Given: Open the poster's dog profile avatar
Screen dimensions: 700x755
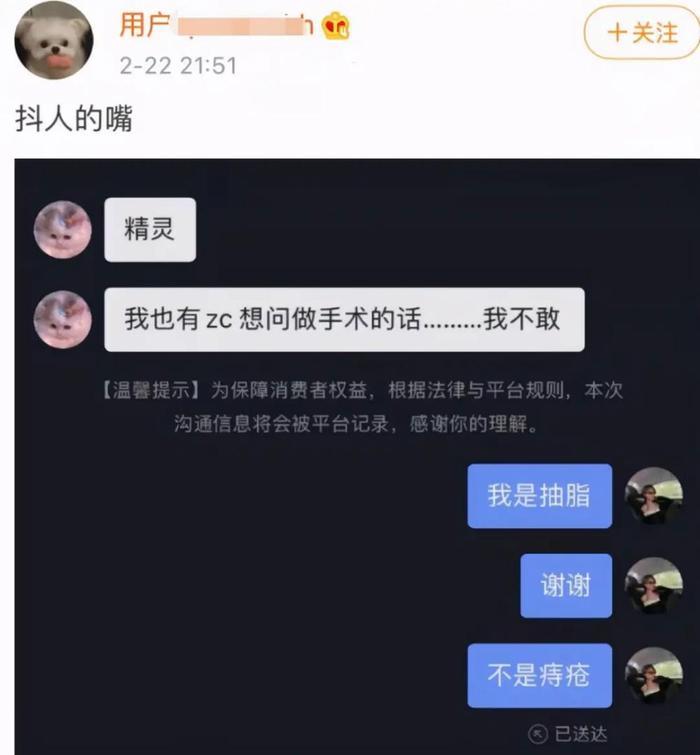Looking at the screenshot, I should click(53, 39).
